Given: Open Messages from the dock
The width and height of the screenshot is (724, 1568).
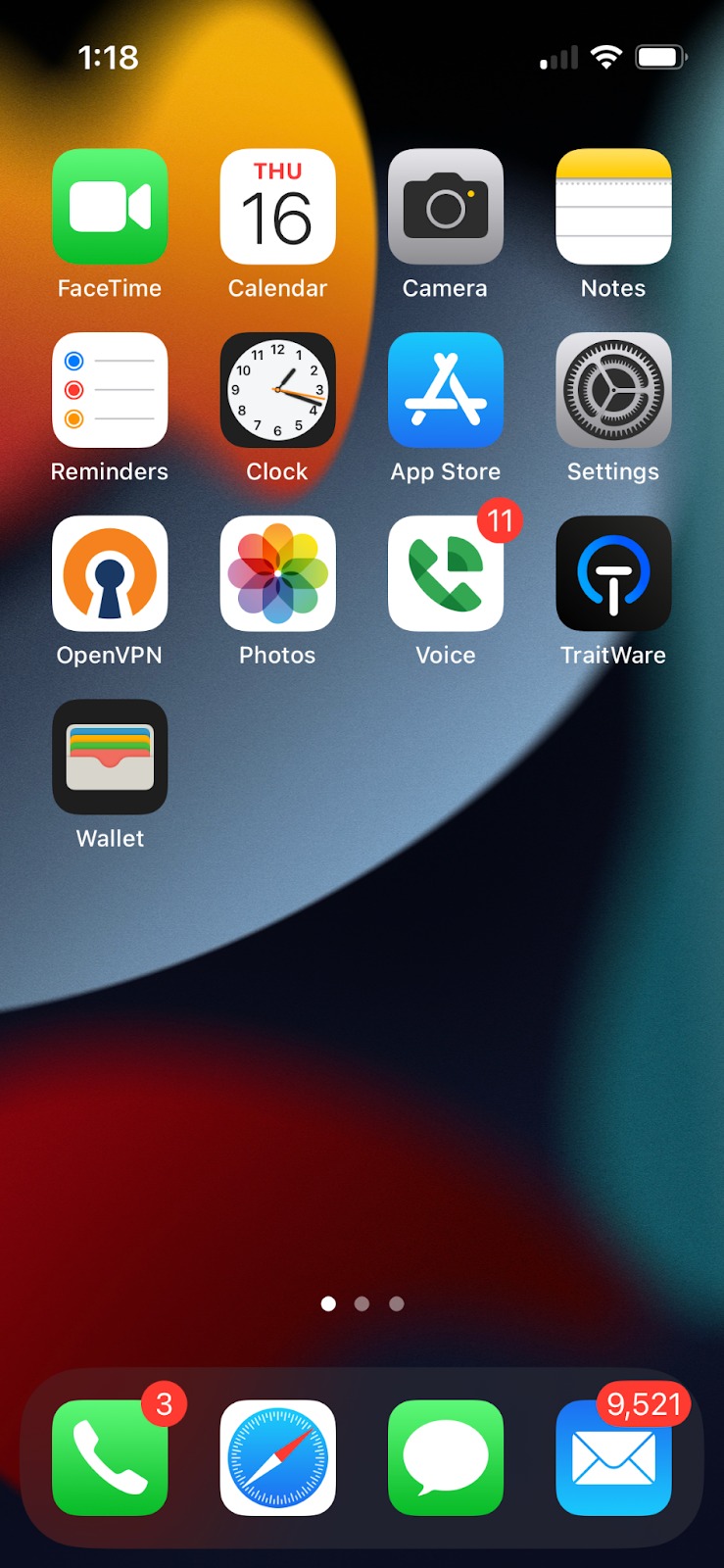Looking at the screenshot, I should [446, 1457].
